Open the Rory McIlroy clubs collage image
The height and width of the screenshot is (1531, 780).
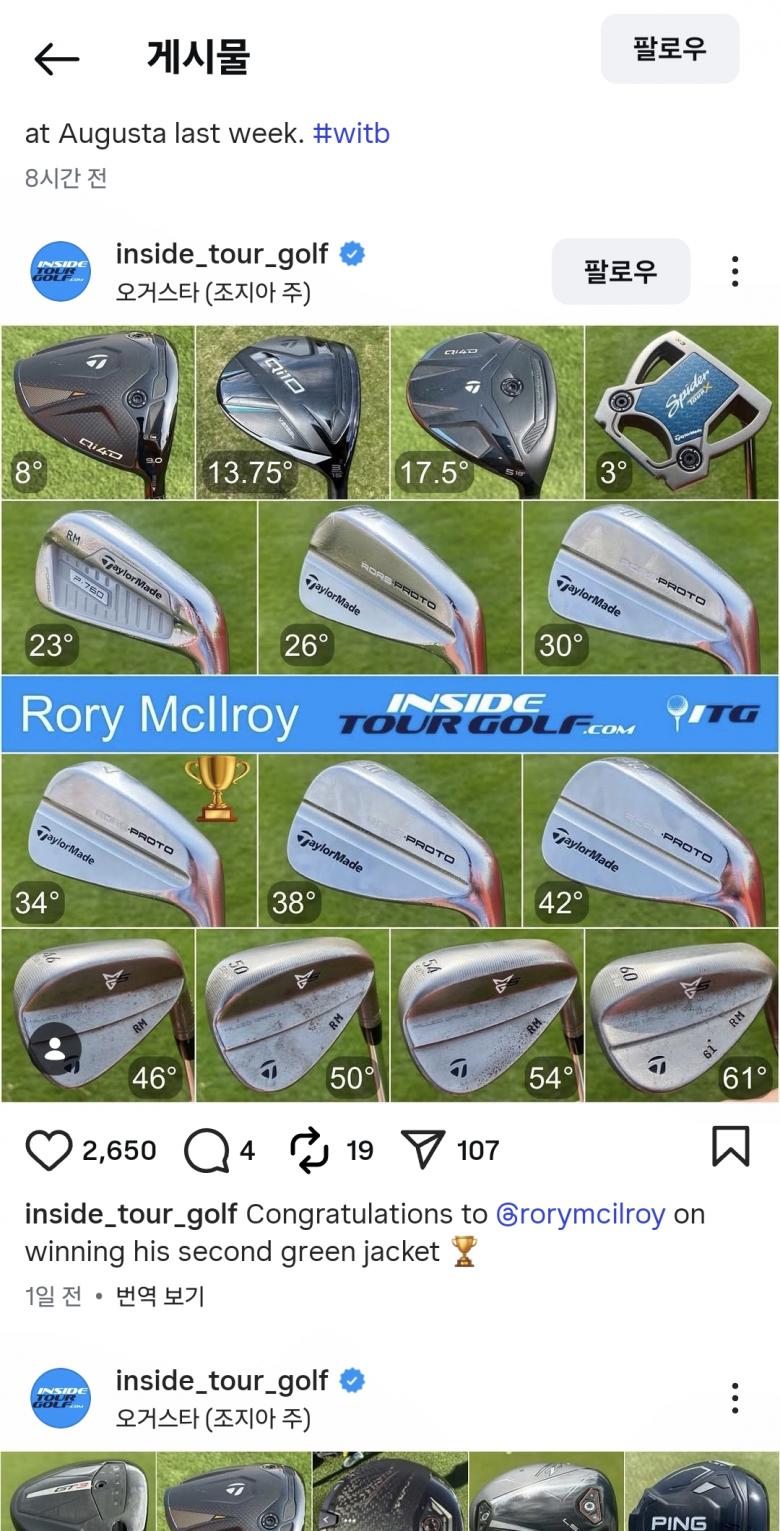pos(390,712)
